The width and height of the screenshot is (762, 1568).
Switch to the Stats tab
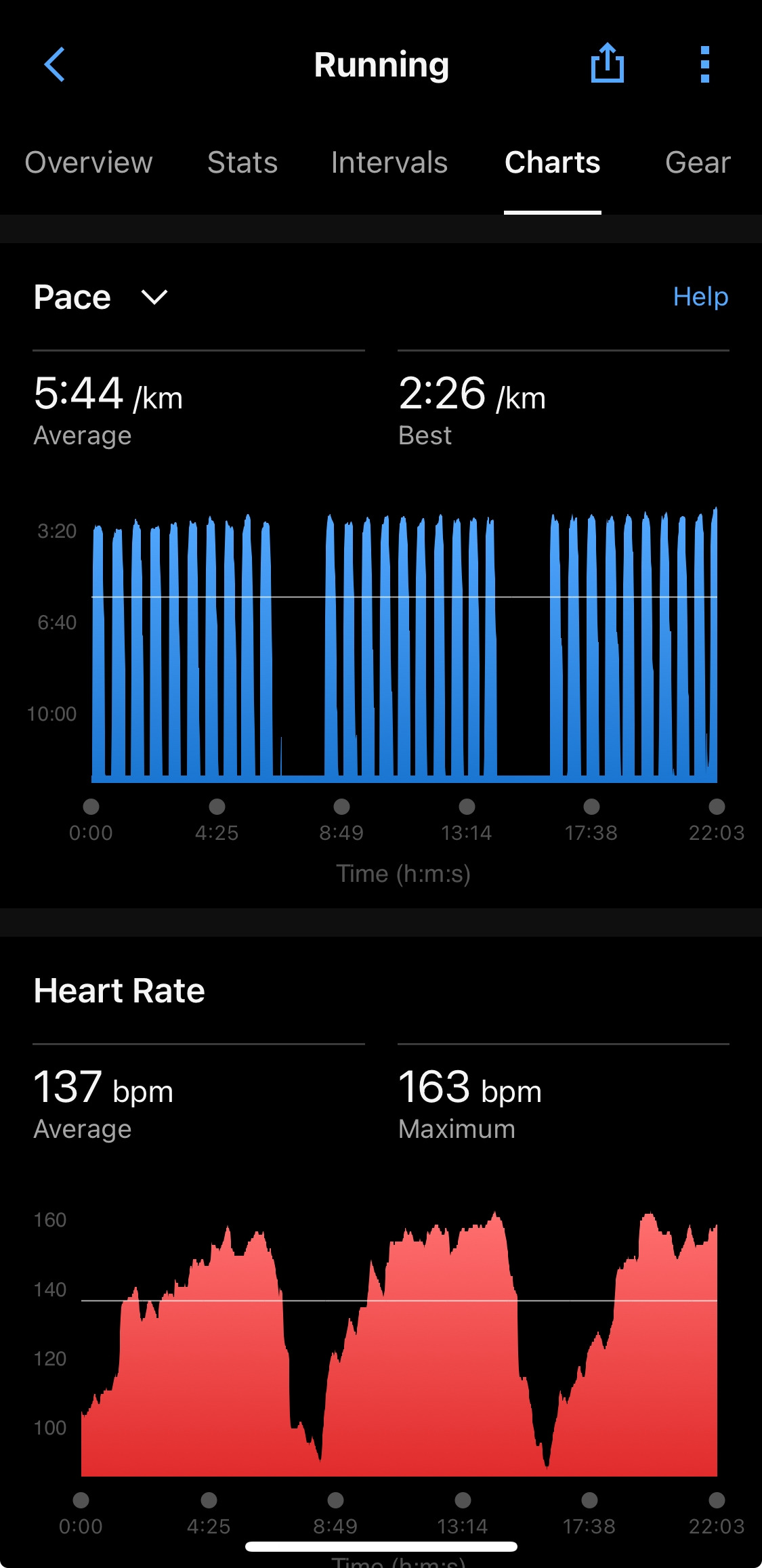[242, 163]
